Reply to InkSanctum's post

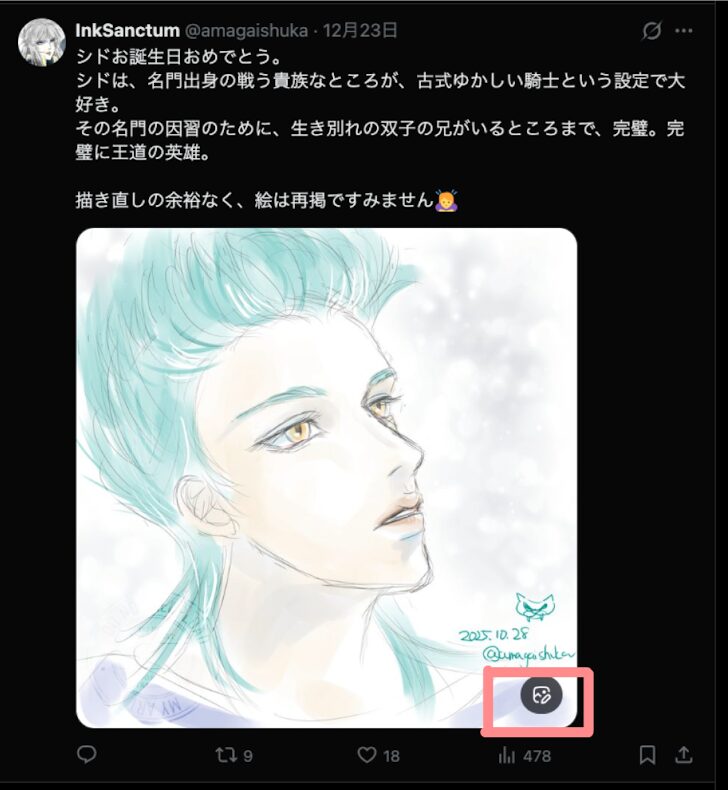[87, 755]
